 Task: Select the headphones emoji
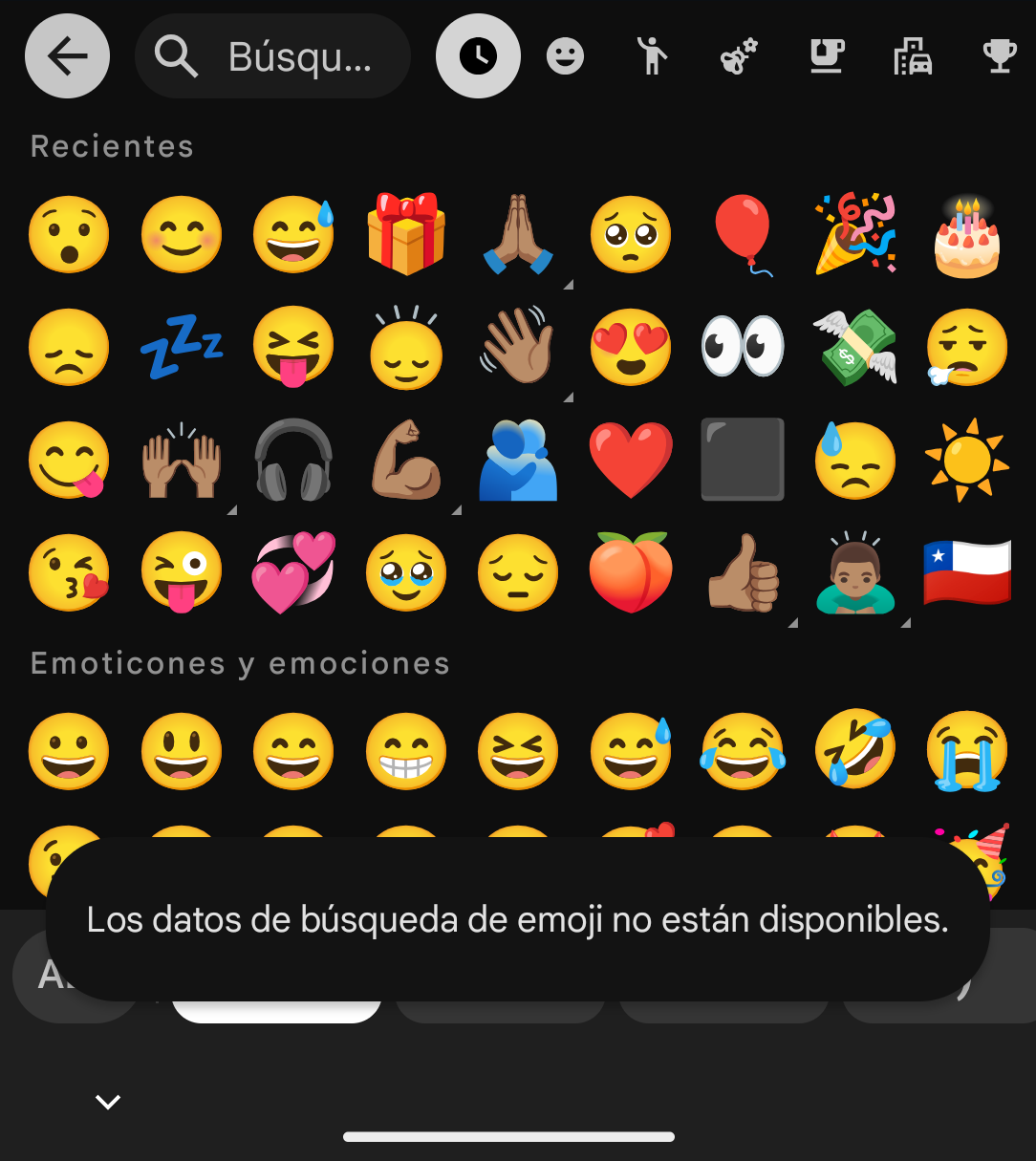pyautogui.click(x=293, y=460)
